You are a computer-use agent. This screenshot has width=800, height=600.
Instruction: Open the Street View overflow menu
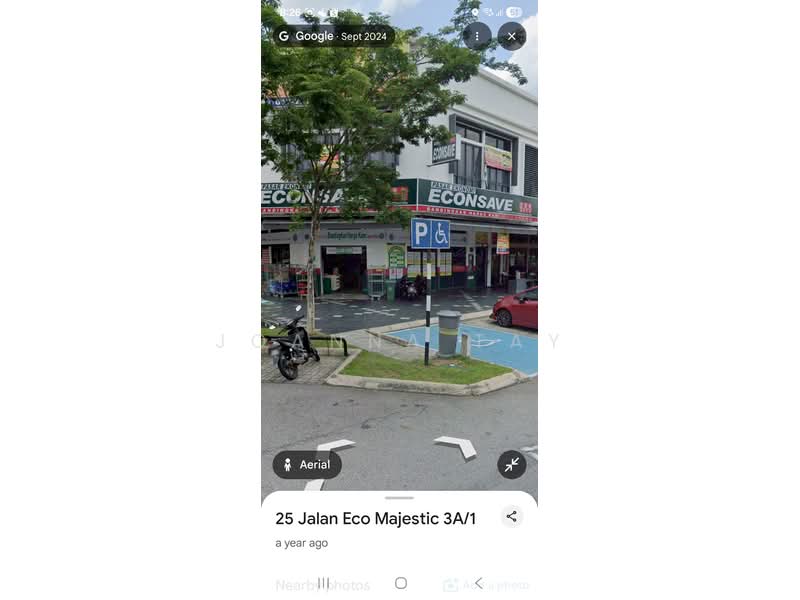point(477,37)
